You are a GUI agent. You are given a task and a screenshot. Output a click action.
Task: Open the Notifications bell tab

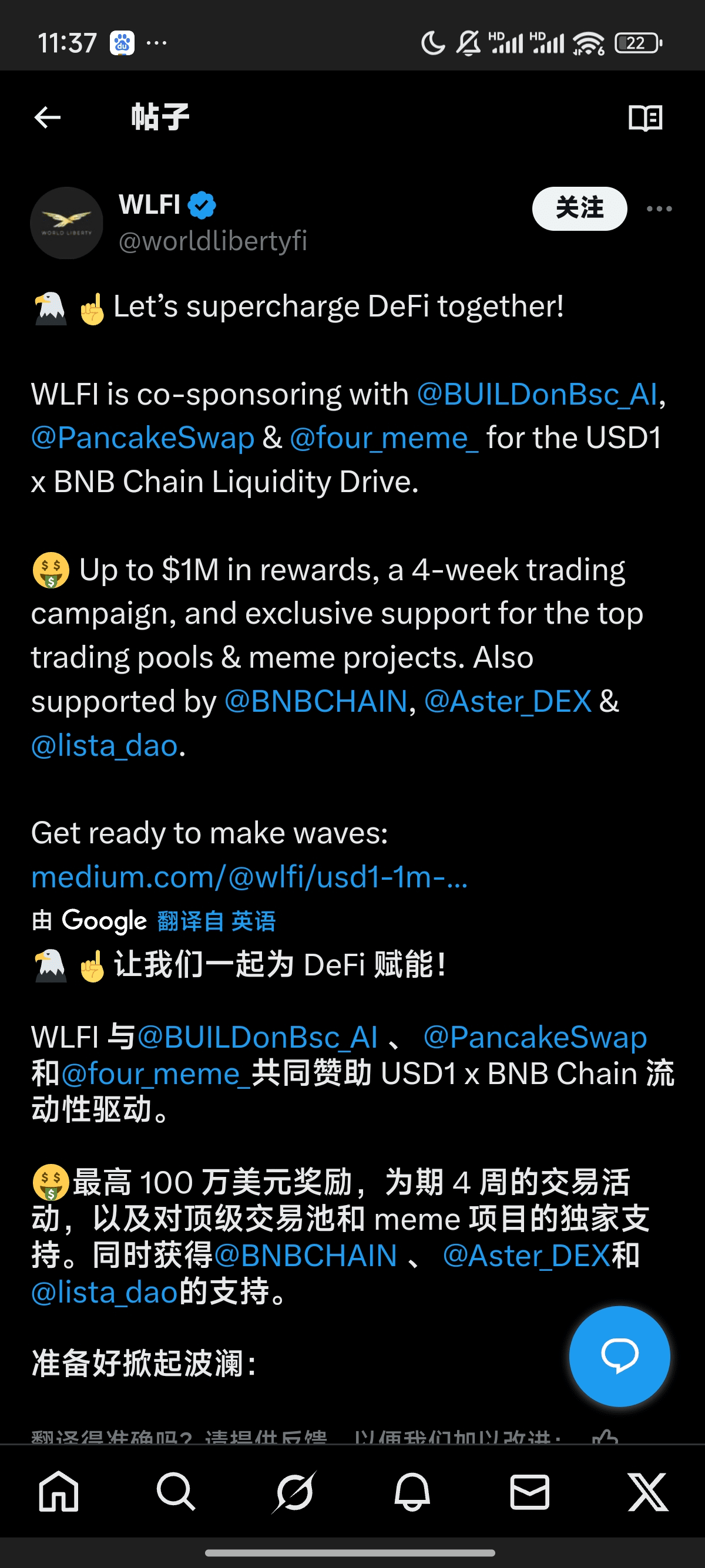(412, 1491)
